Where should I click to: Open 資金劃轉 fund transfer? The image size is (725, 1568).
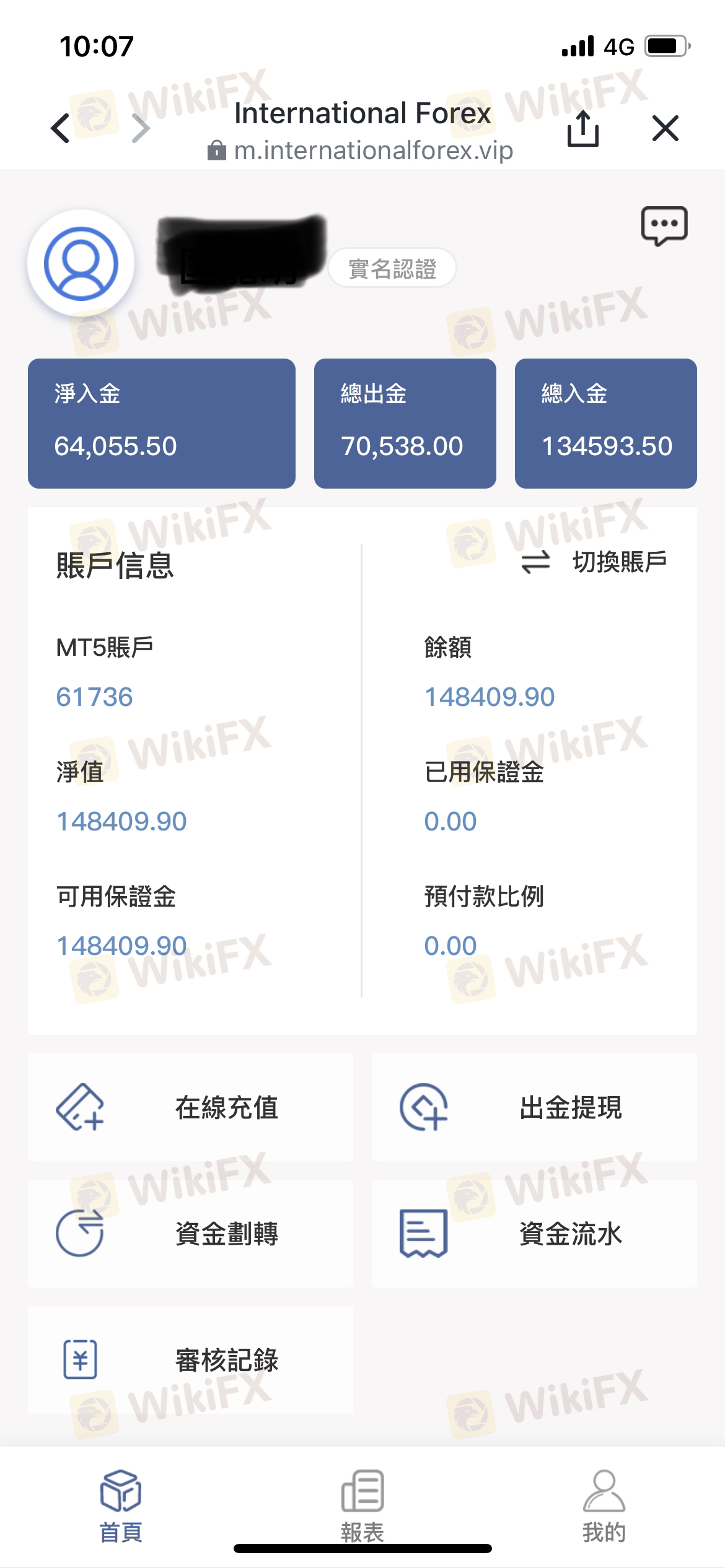click(x=190, y=1234)
